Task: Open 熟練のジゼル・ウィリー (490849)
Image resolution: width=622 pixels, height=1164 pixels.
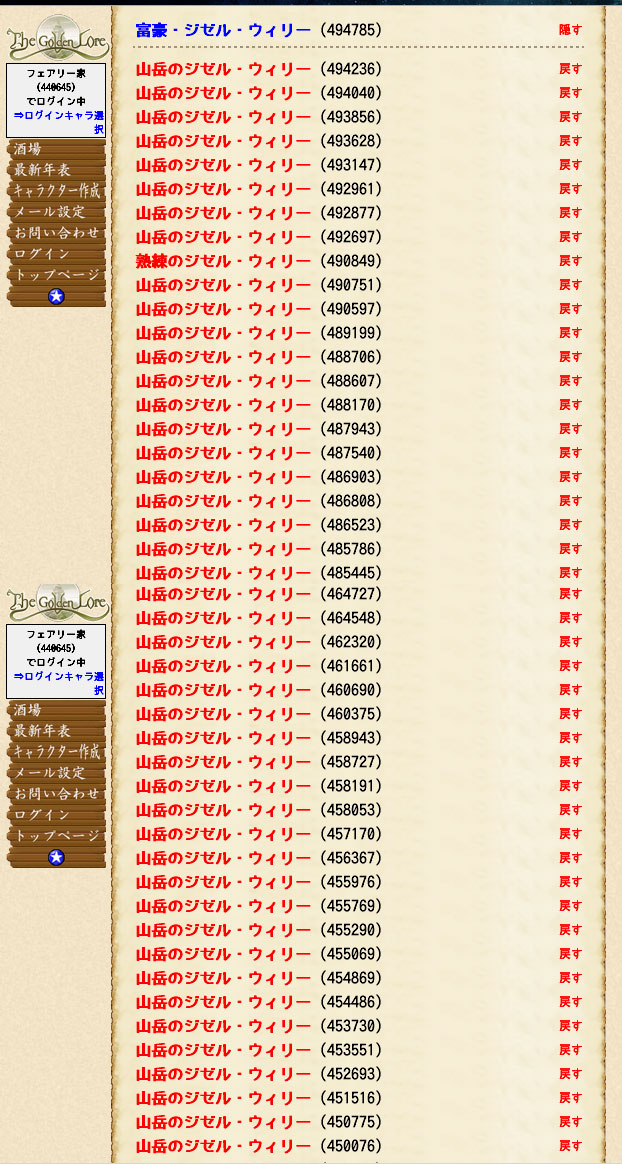Action: (223, 261)
